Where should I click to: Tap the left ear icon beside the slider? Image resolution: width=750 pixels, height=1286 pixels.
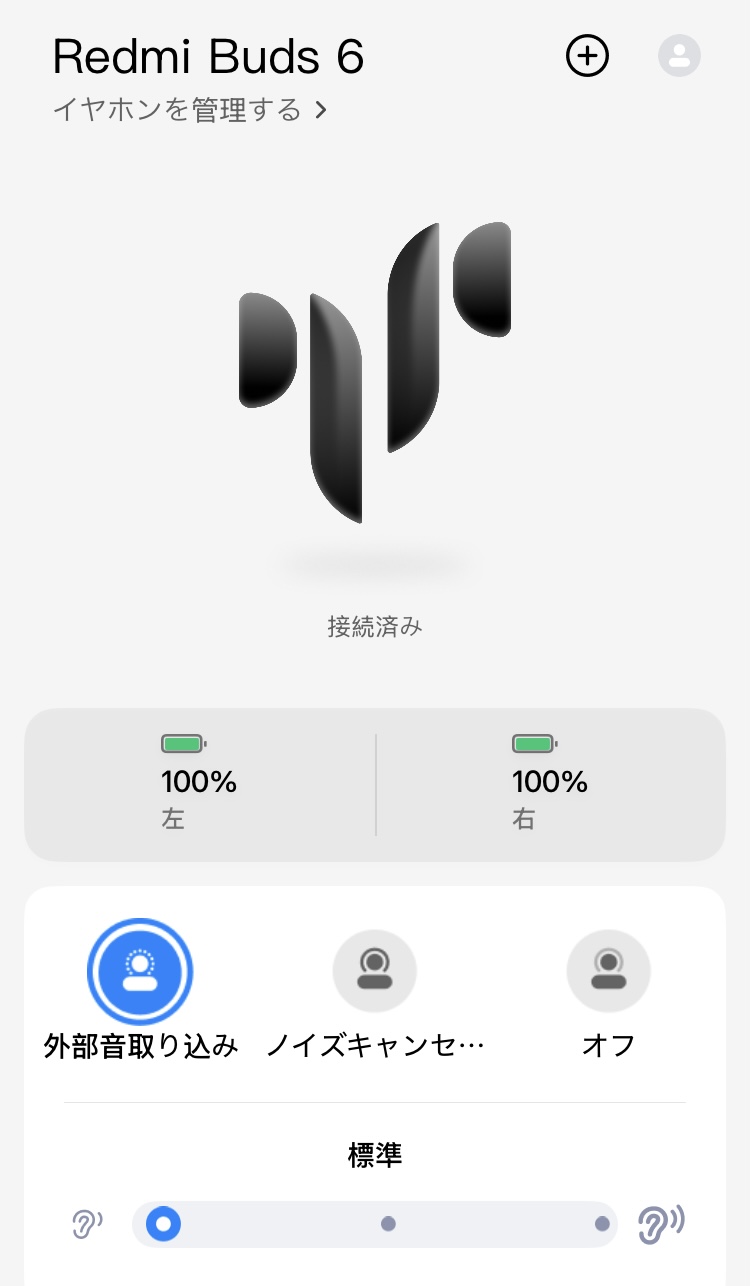tap(86, 1222)
